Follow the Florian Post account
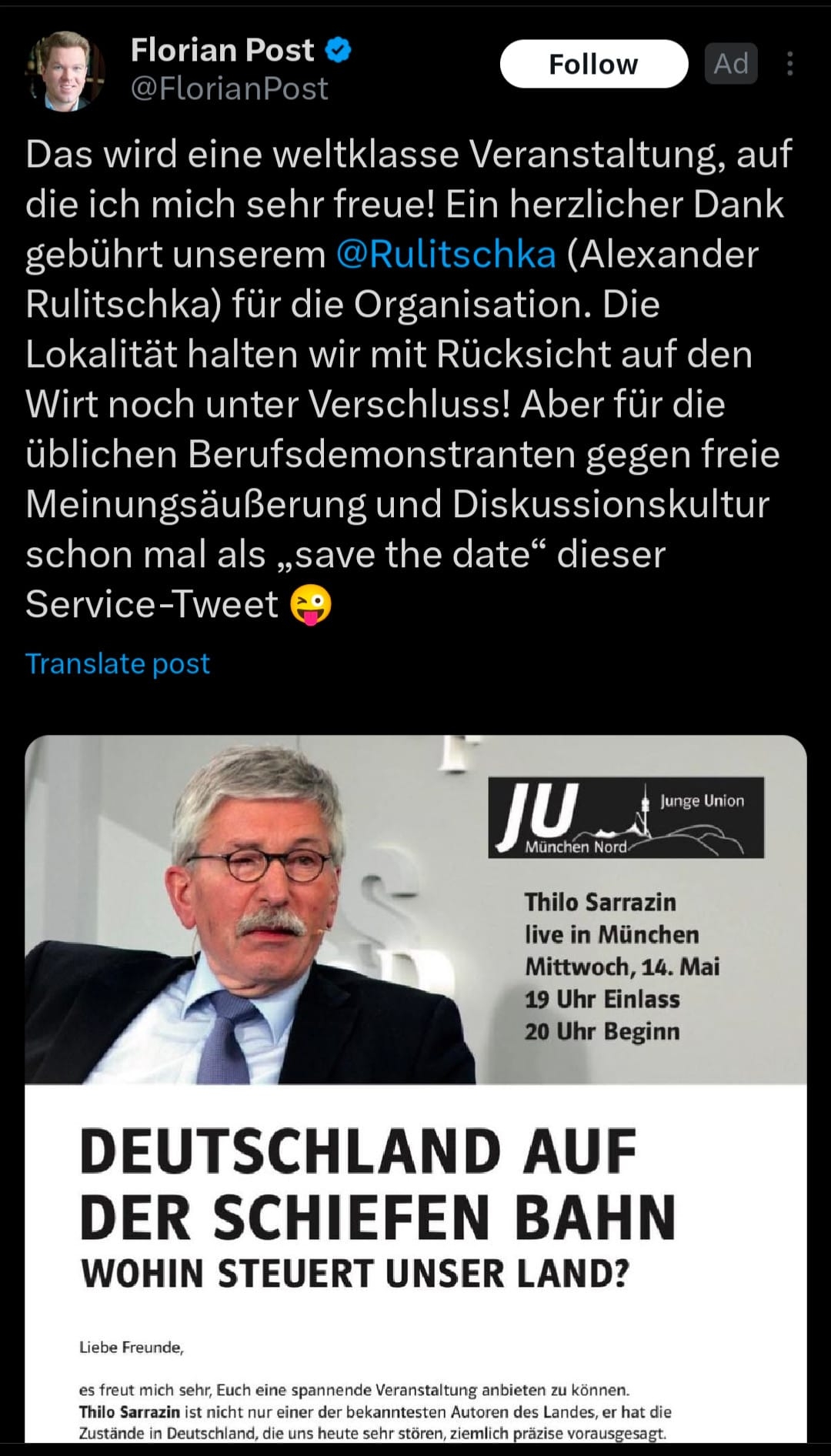The width and height of the screenshot is (831, 1456). pyautogui.click(x=593, y=64)
